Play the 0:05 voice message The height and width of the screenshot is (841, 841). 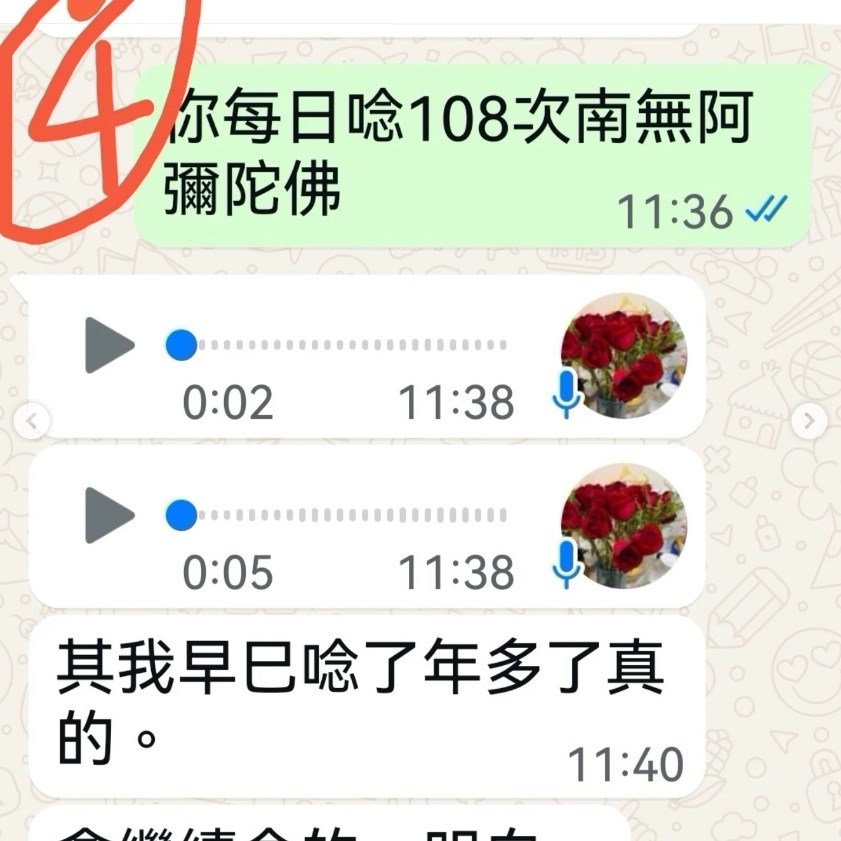[x=109, y=516]
